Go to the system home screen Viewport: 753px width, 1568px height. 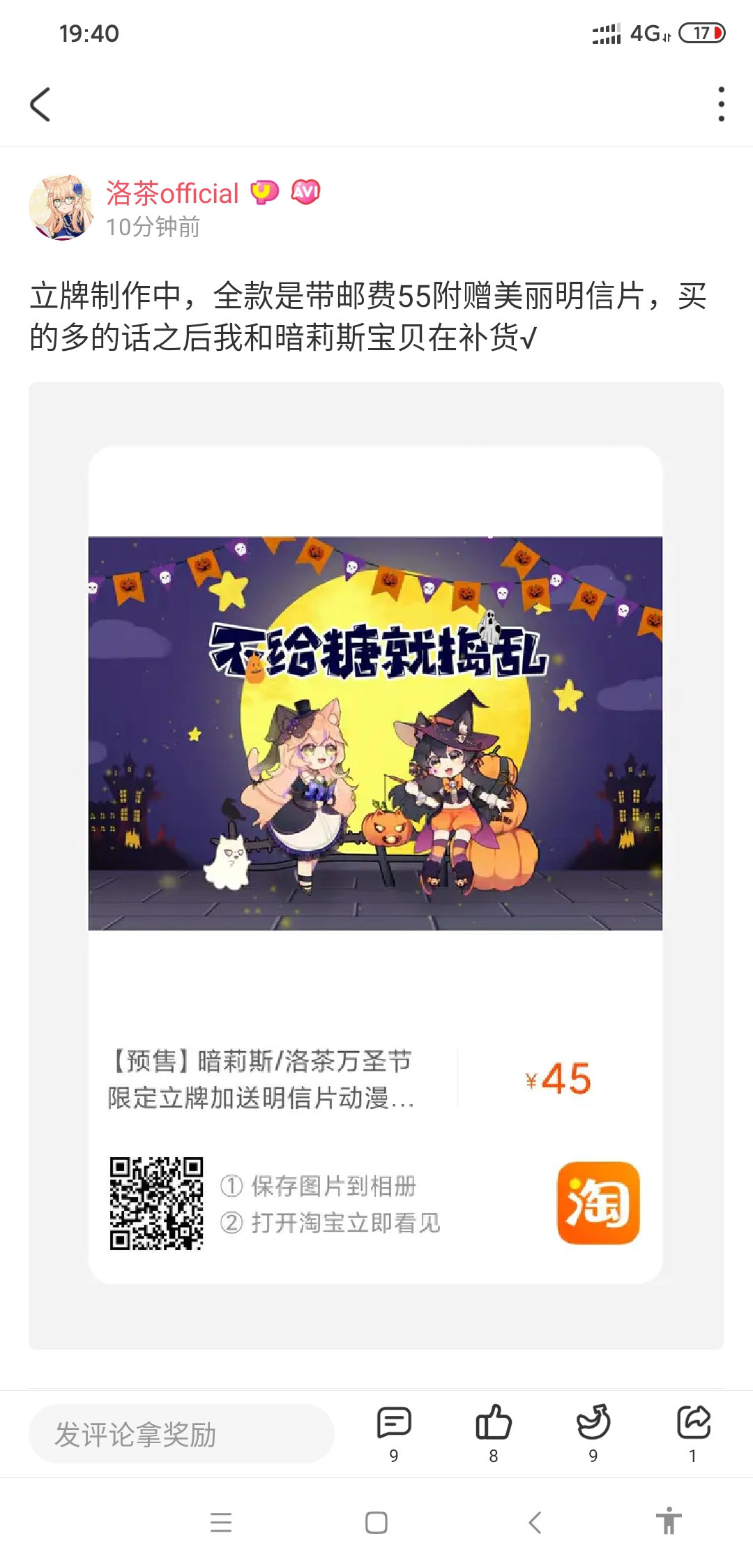(376, 1522)
